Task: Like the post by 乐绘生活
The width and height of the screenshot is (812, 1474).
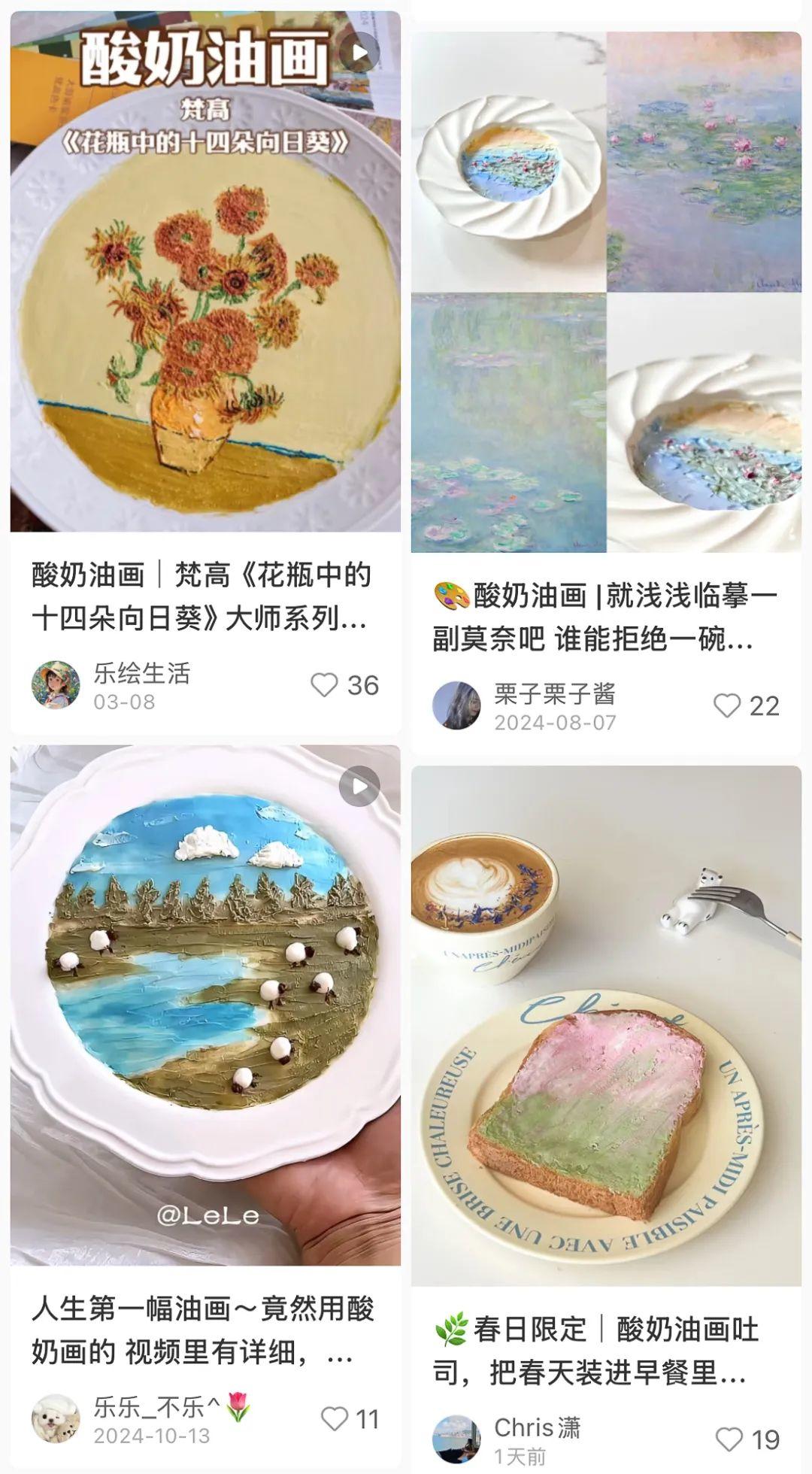Action: 324,685
